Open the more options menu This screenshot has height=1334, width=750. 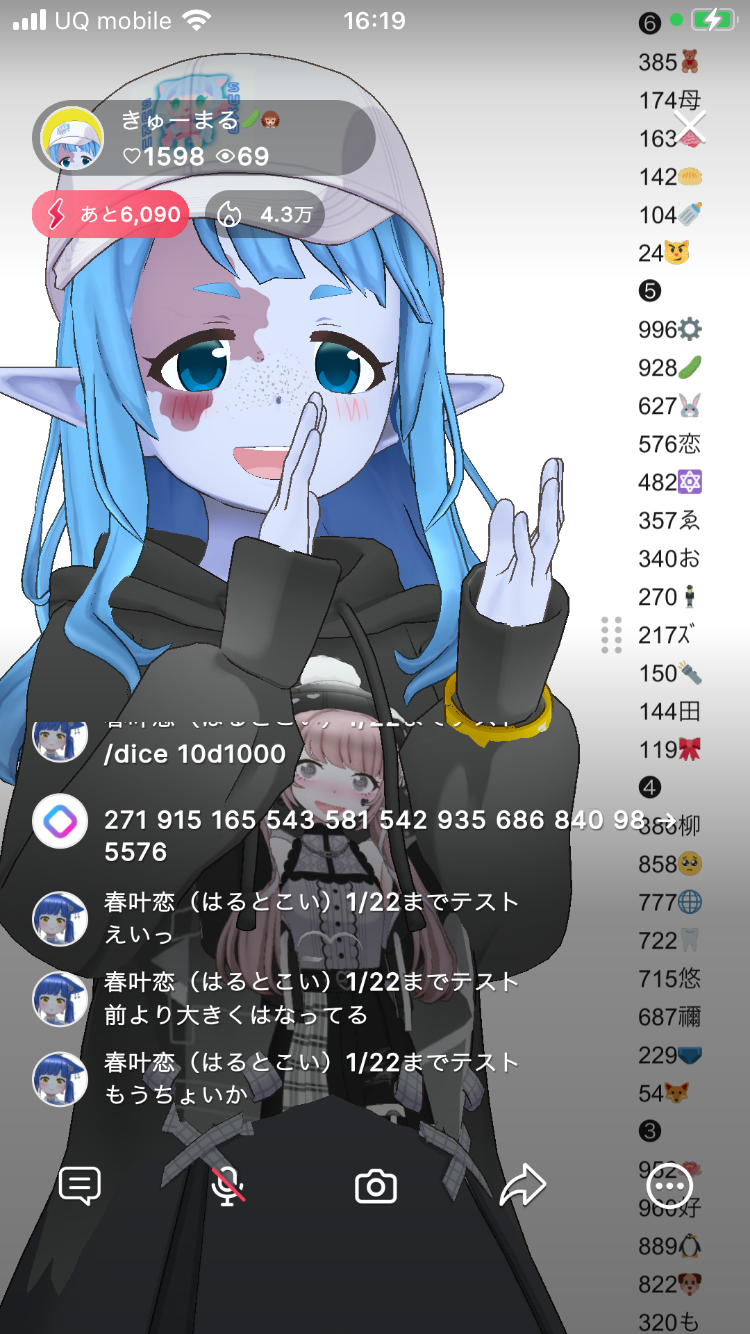[669, 1186]
